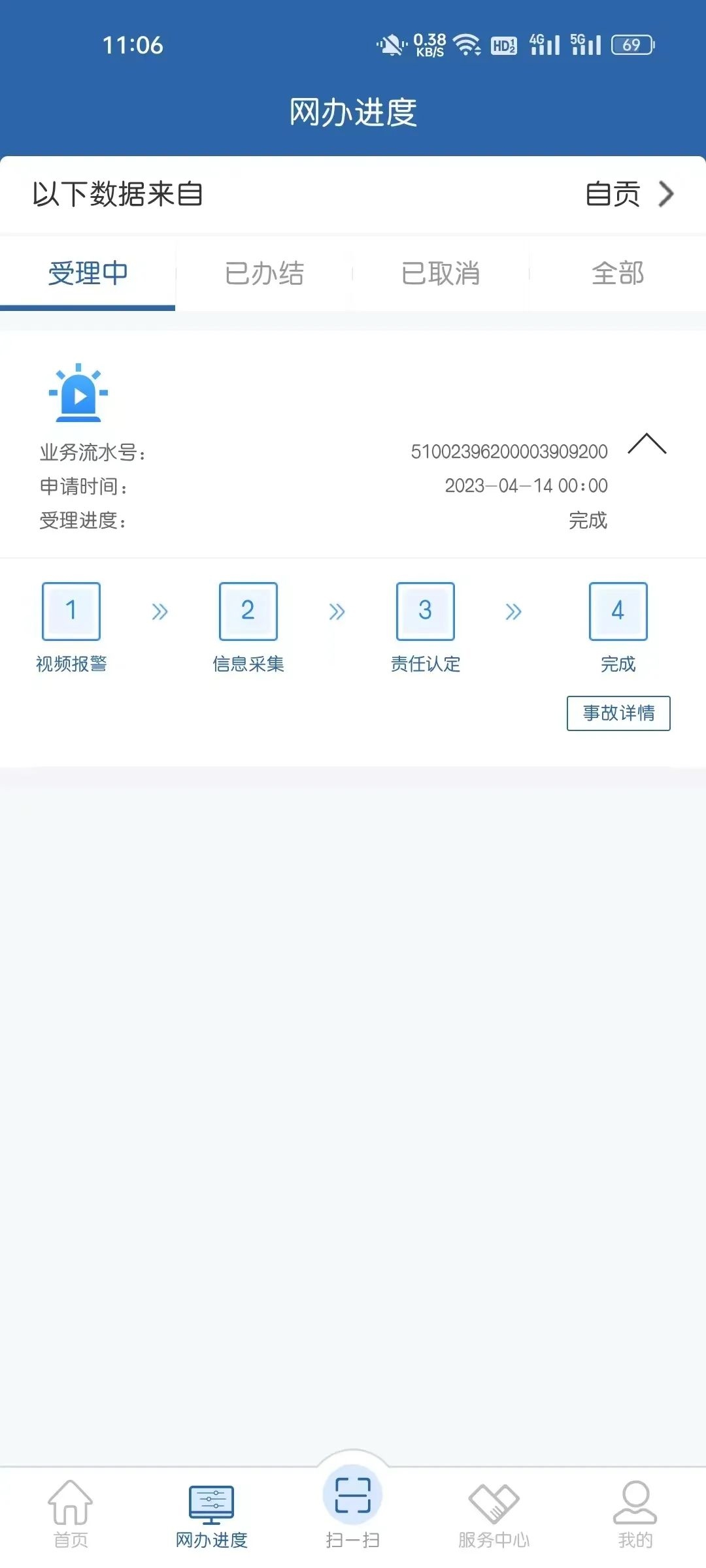Select the 受理中 tab
706x1568 pixels.
tap(88, 273)
